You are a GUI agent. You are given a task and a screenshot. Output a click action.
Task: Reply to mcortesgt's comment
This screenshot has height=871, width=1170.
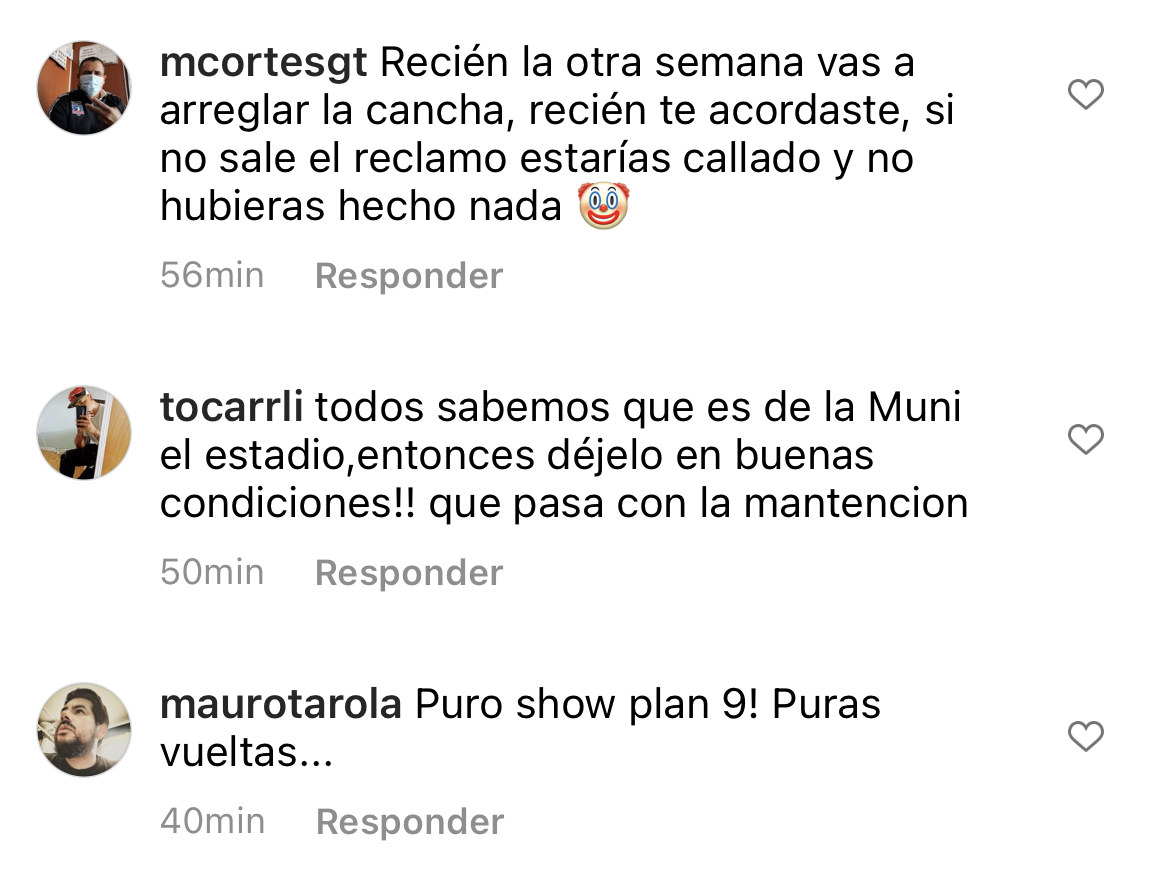click(408, 276)
